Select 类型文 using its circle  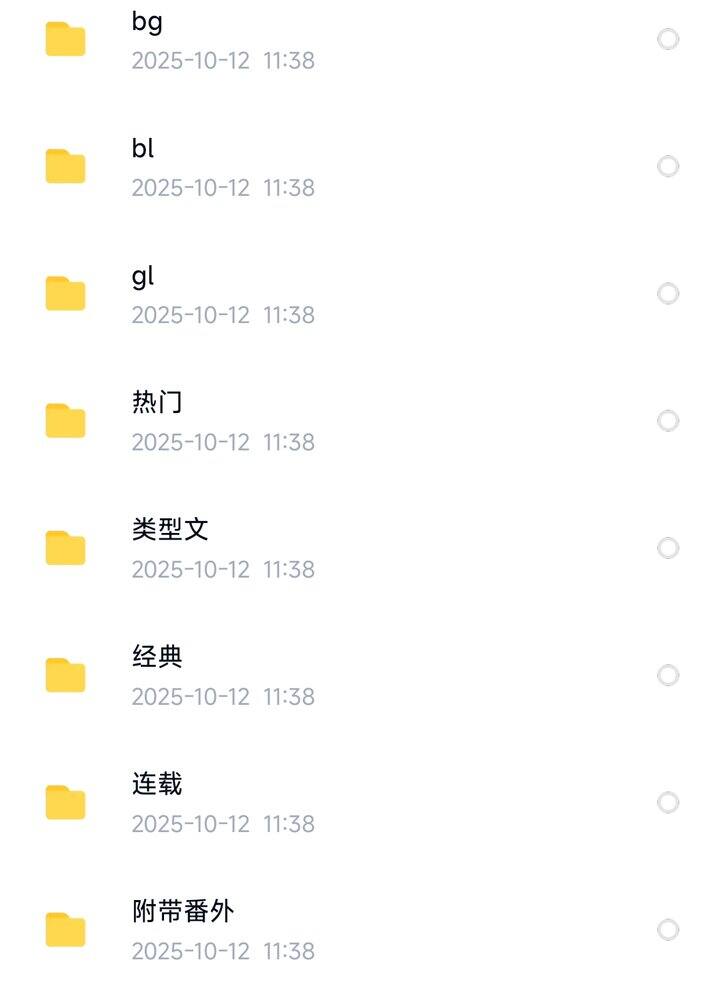point(668,548)
